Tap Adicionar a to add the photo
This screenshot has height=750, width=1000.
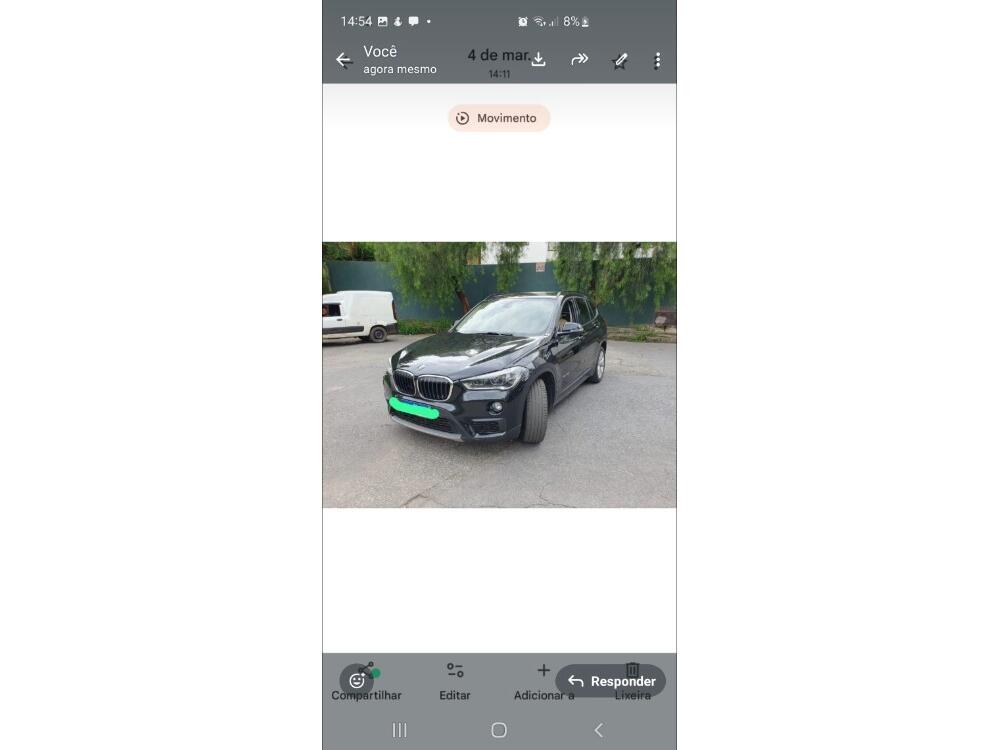[543, 681]
